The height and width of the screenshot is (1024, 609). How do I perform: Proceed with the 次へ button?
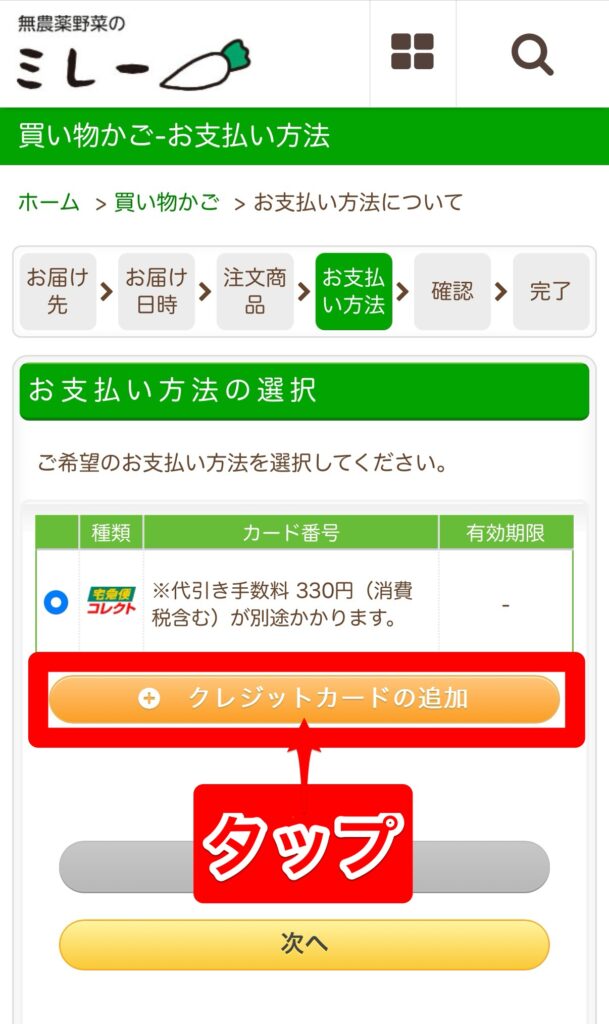pyautogui.click(x=304, y=944)
